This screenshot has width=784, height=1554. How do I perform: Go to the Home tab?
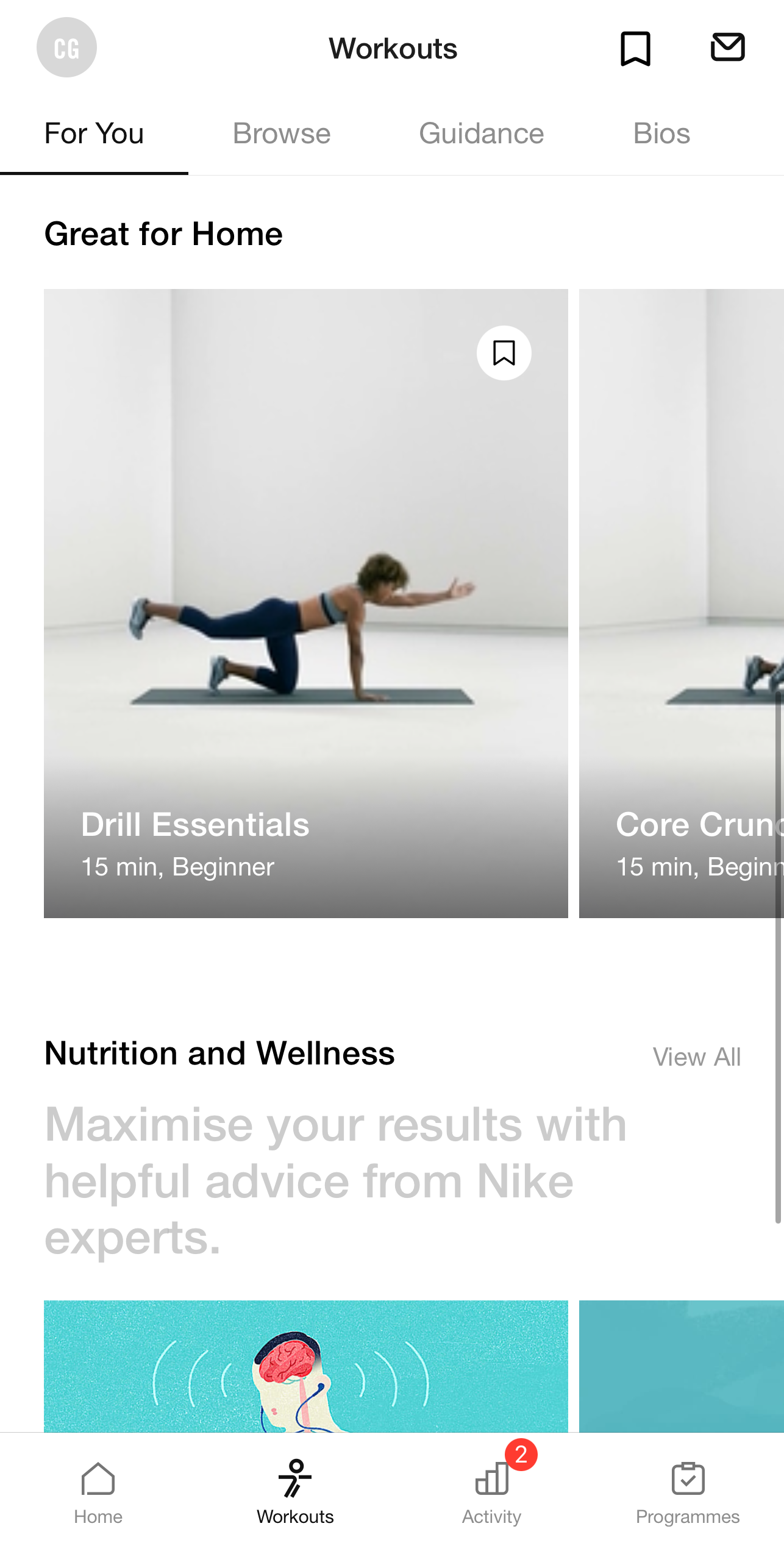coord(98,1492)
